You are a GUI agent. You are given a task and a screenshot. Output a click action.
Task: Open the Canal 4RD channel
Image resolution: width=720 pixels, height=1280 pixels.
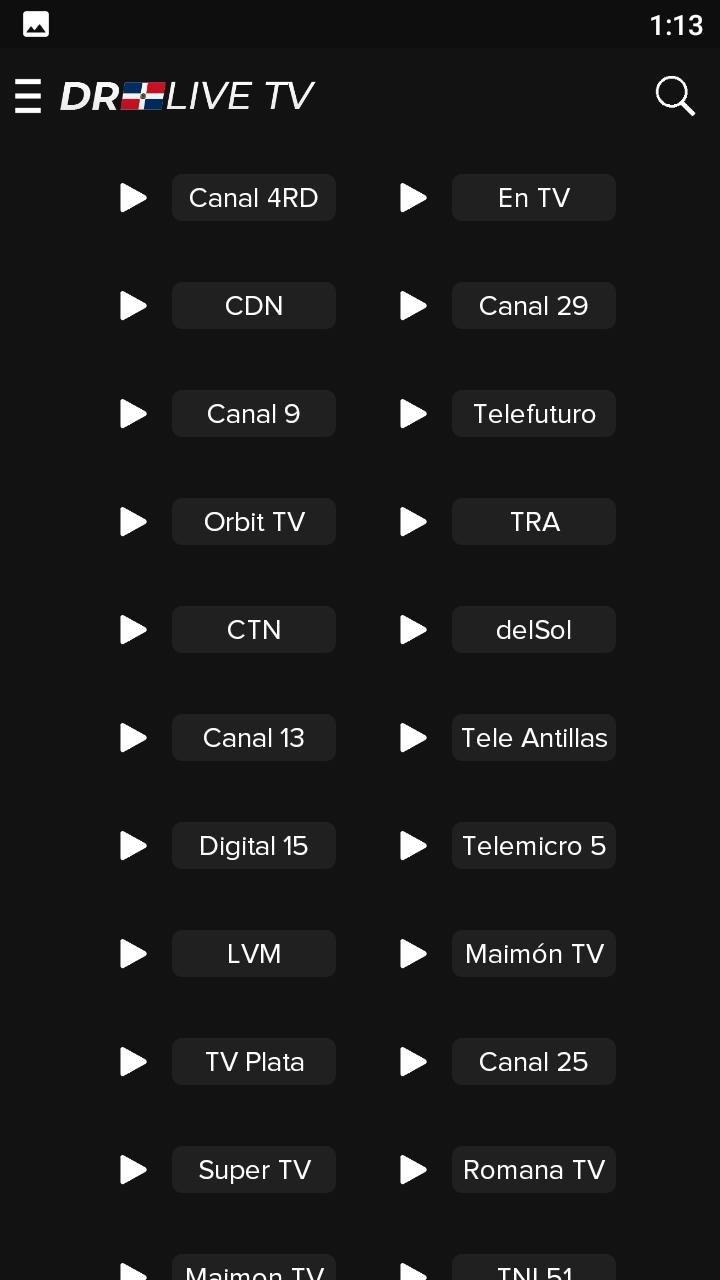[253, 198]
